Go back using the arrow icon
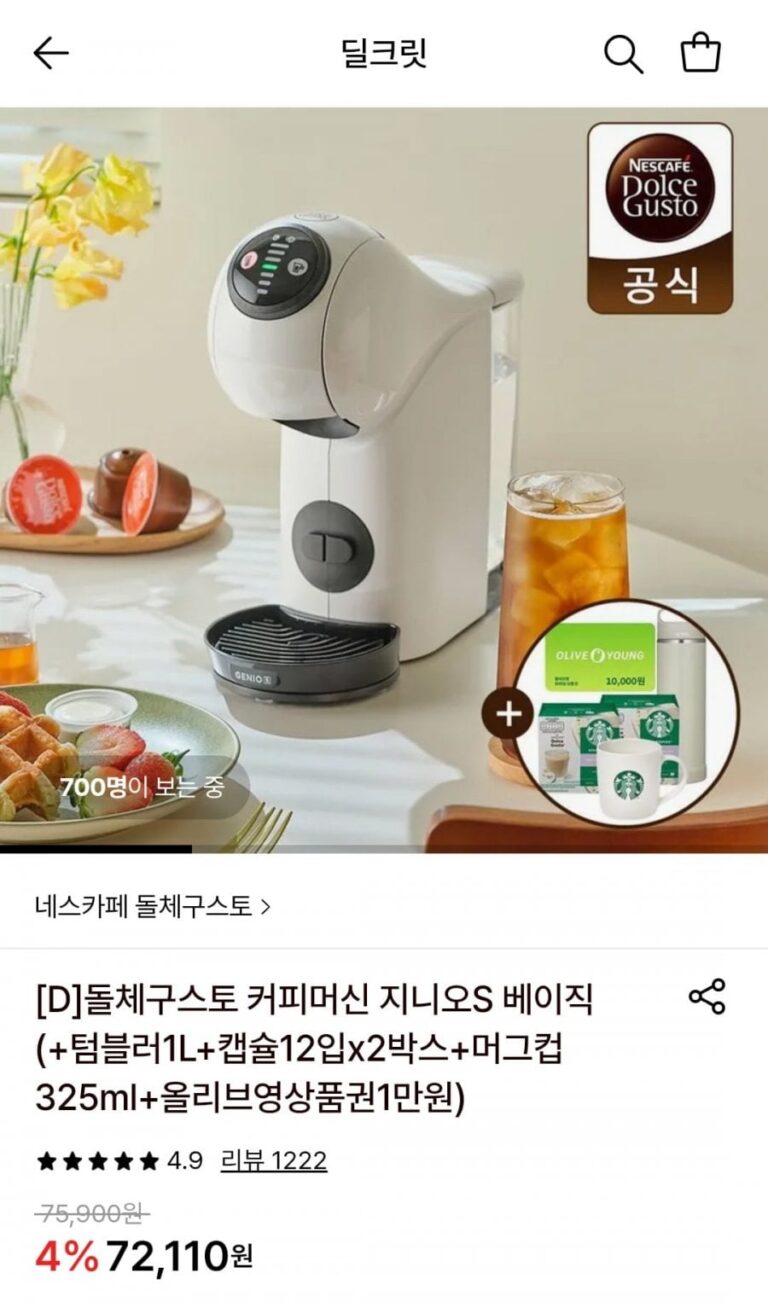768x1302 pixels. [x=51, y=54]
